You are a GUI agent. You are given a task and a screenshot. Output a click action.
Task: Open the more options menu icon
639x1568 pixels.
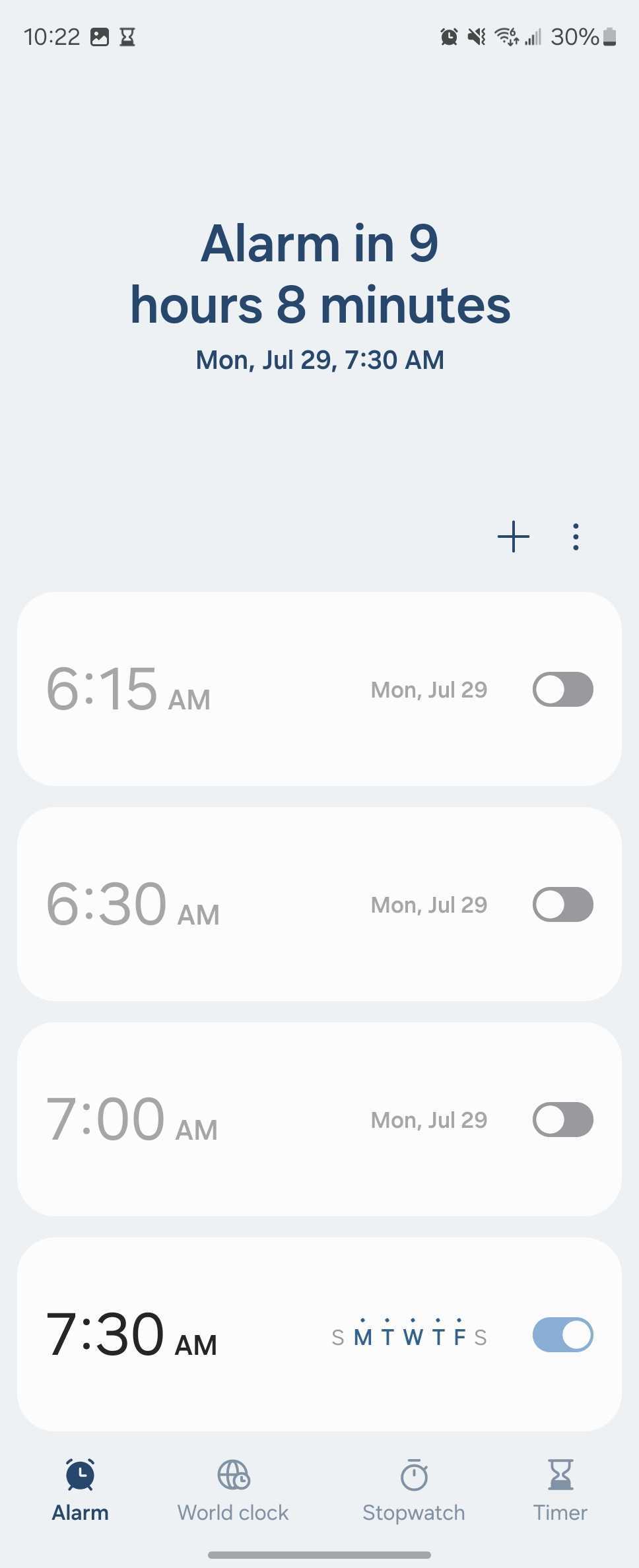pyautogui.click(x=575, y=537)
